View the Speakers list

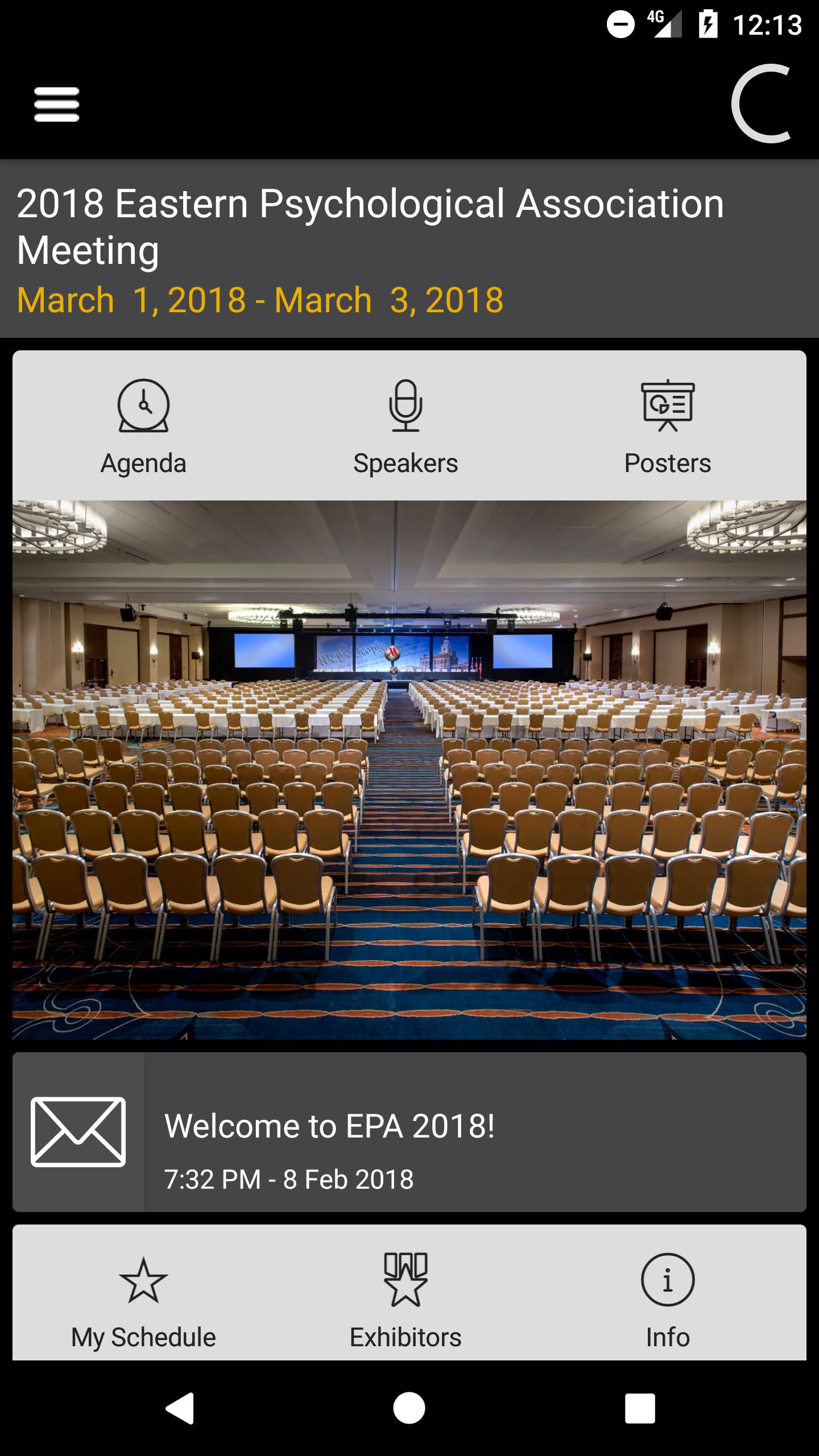[406, 427]
